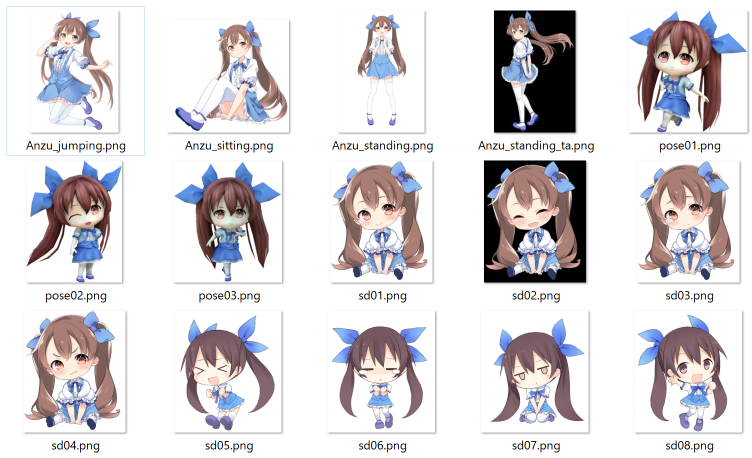Select the sd08.png image
Viewport: 752px width, 458px height.
point(690,372)
